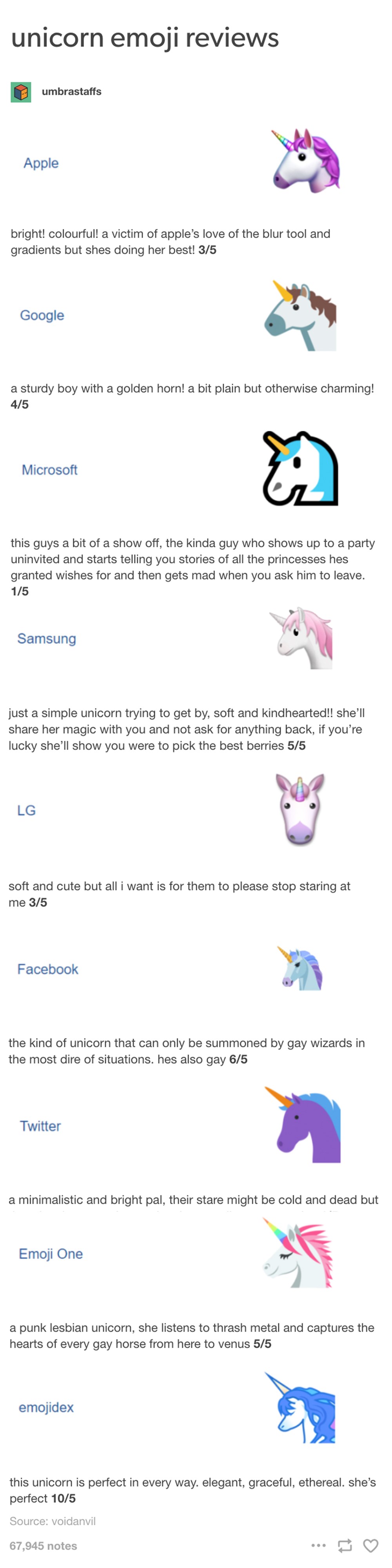Viewport: 392px width, 1568px height.
Task: Open the voidanvil source link
Action: click(73, 1521)
